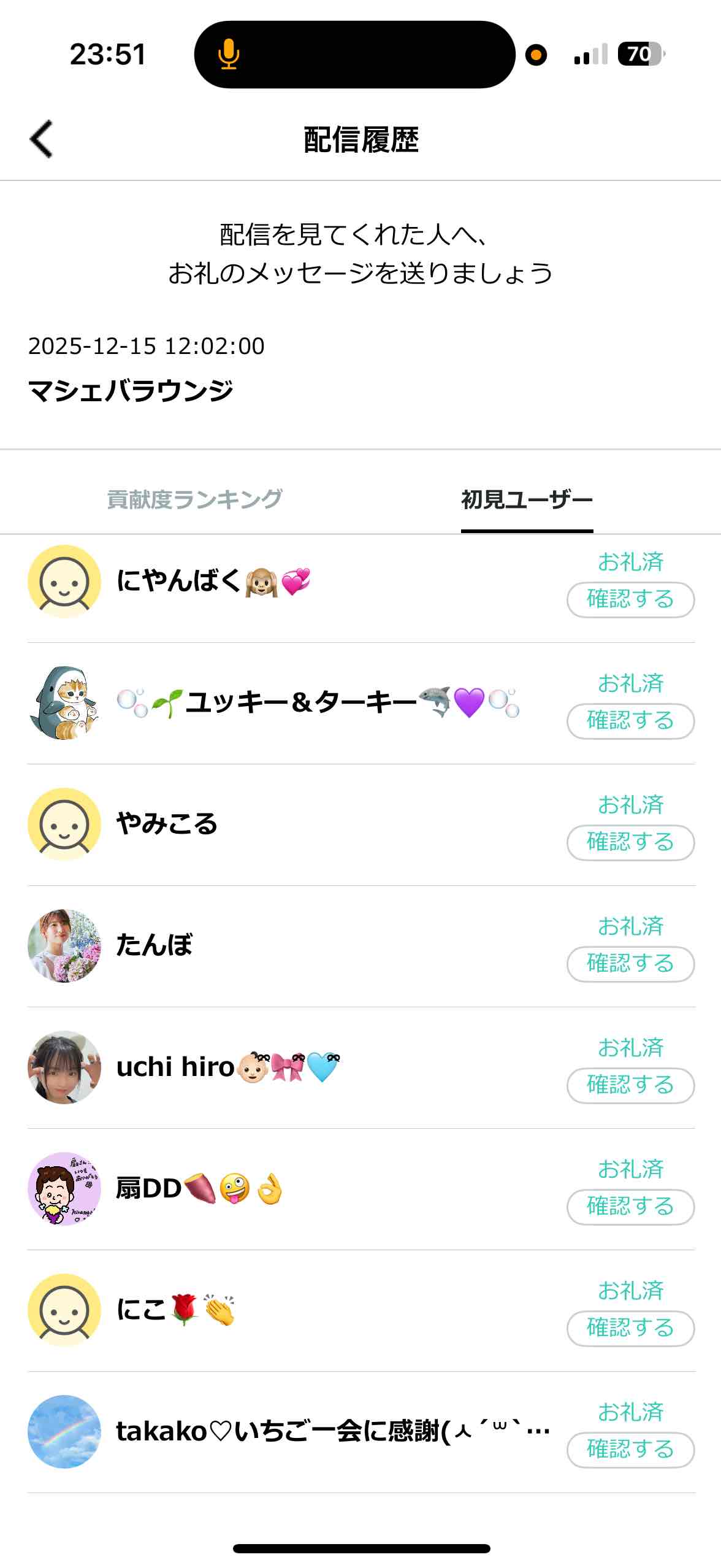Viewport: 721px width, 1568px height.
Task: Tap 確認する for にこ
Action: 630,1328
